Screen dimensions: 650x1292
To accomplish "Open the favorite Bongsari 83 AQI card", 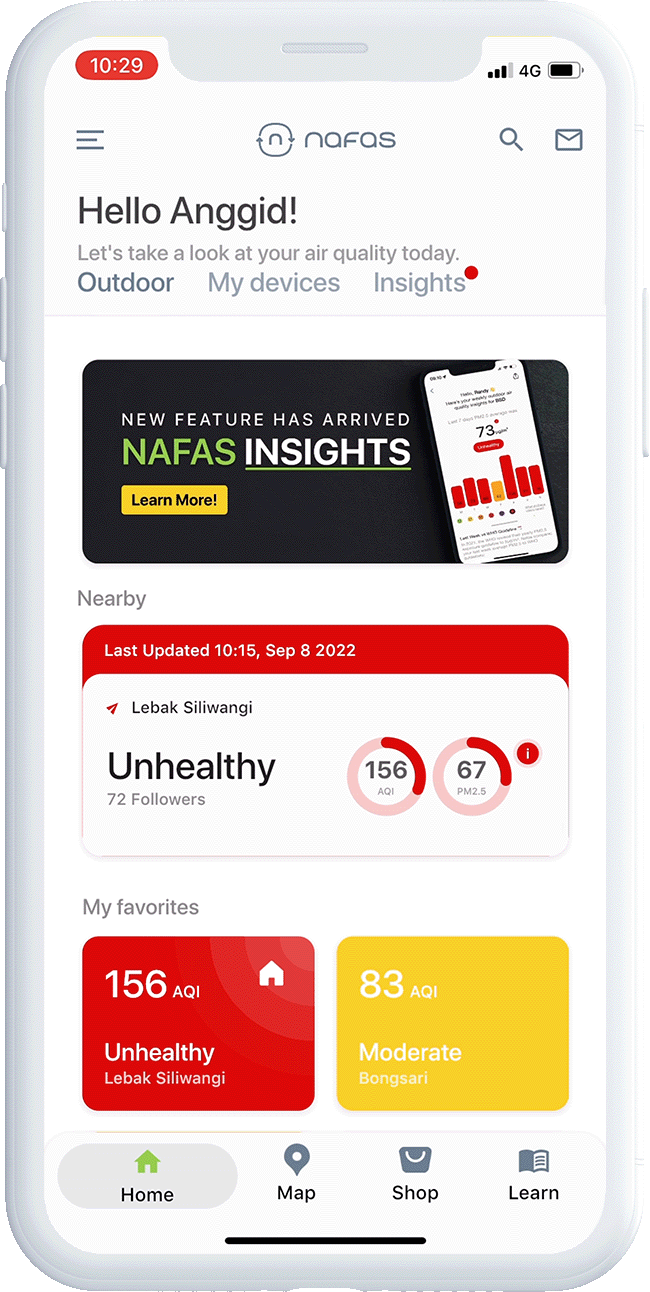I will pos(453,1023).
